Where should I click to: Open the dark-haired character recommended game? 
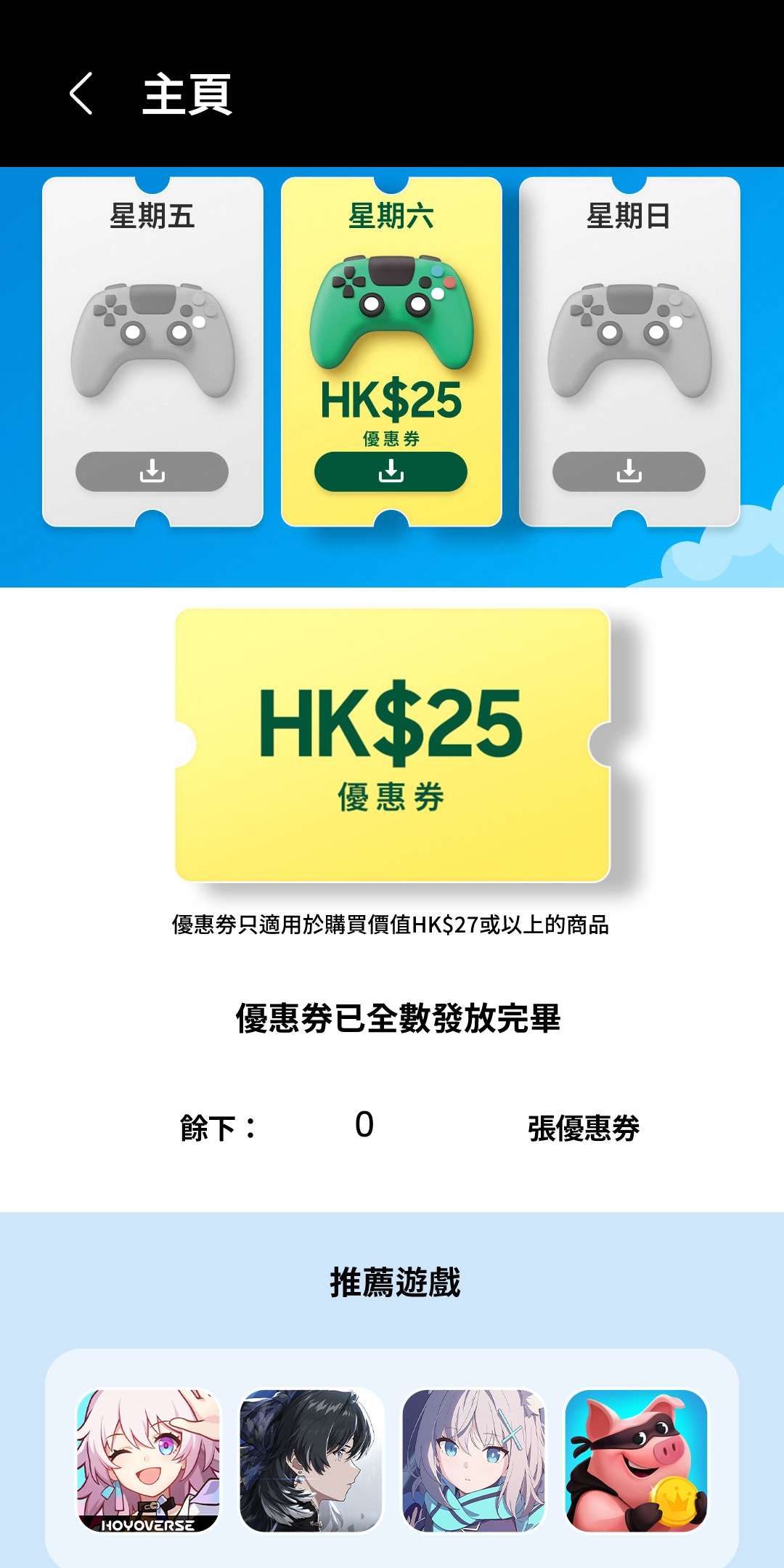(311, 1461)
